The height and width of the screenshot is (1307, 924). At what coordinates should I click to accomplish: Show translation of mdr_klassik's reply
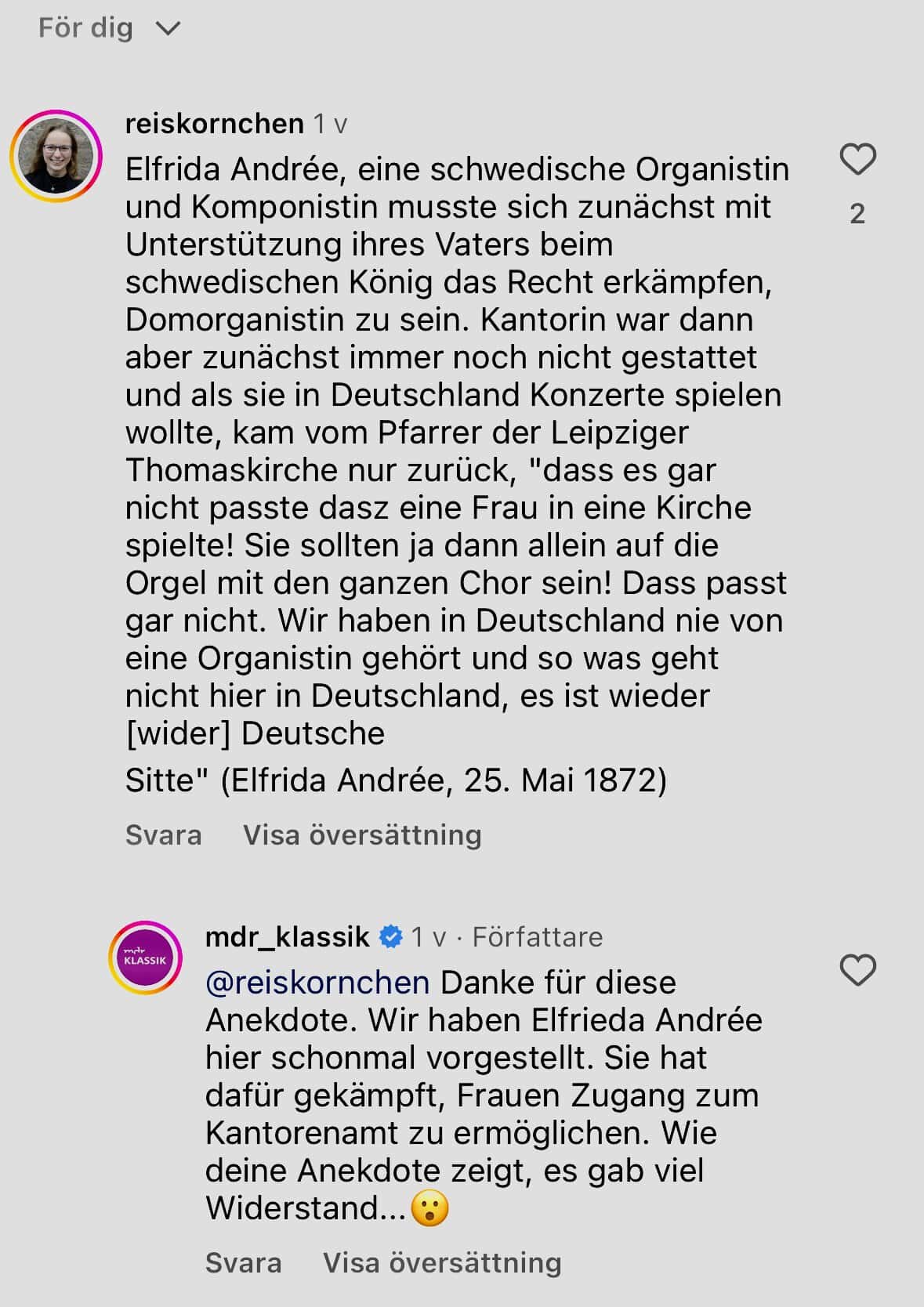point(442,1262)
